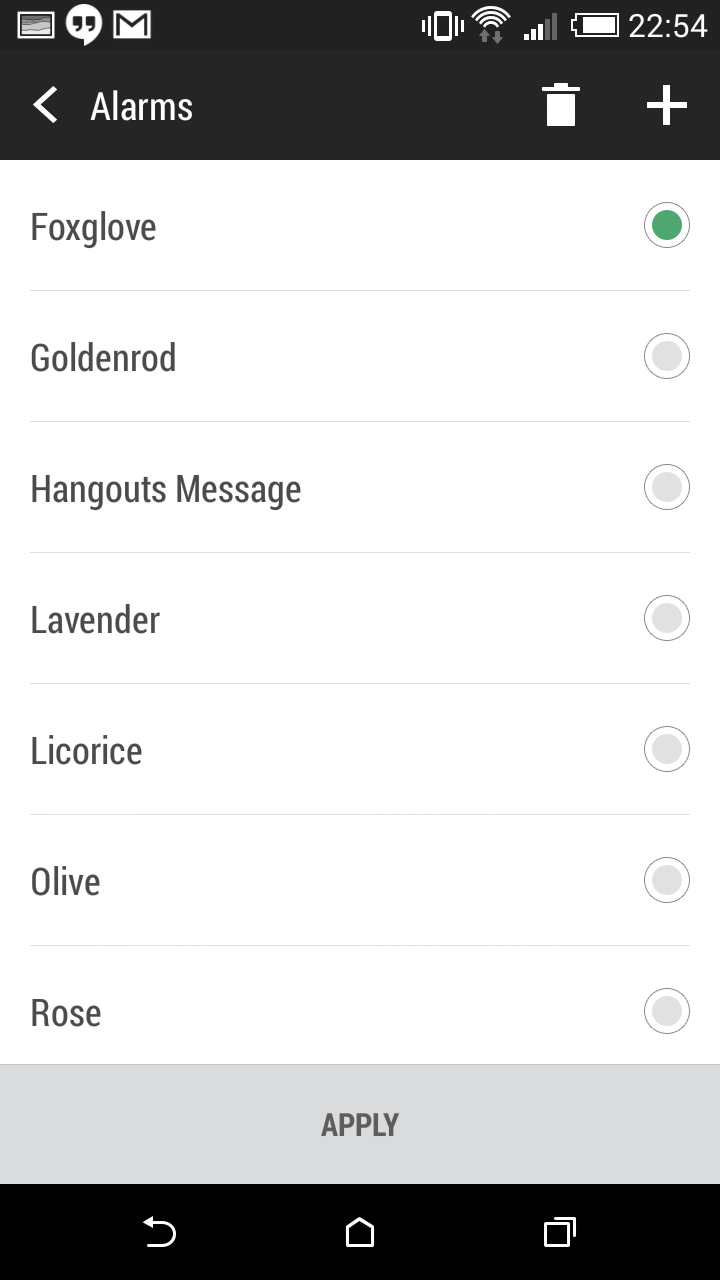Screen dimensions: 720x1280
Task: Go back from the Alarms screen
Action: point(45,105)
